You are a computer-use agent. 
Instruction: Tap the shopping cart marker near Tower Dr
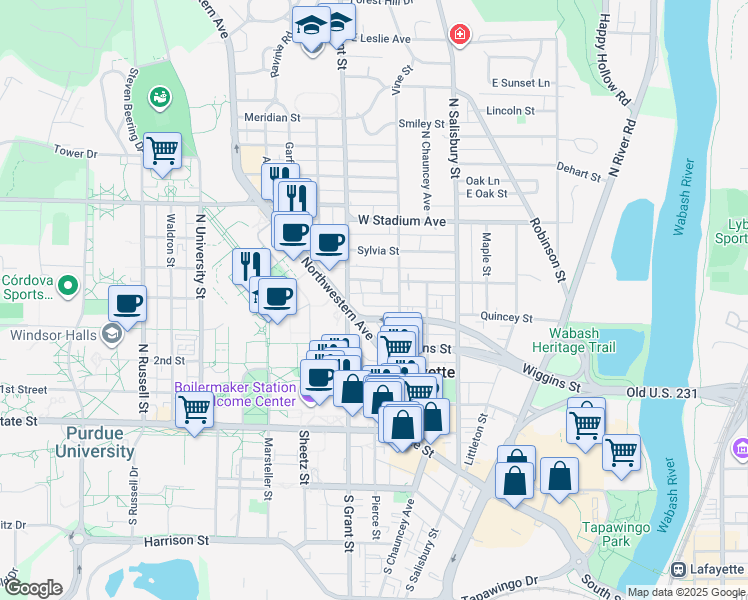point(162,152)
